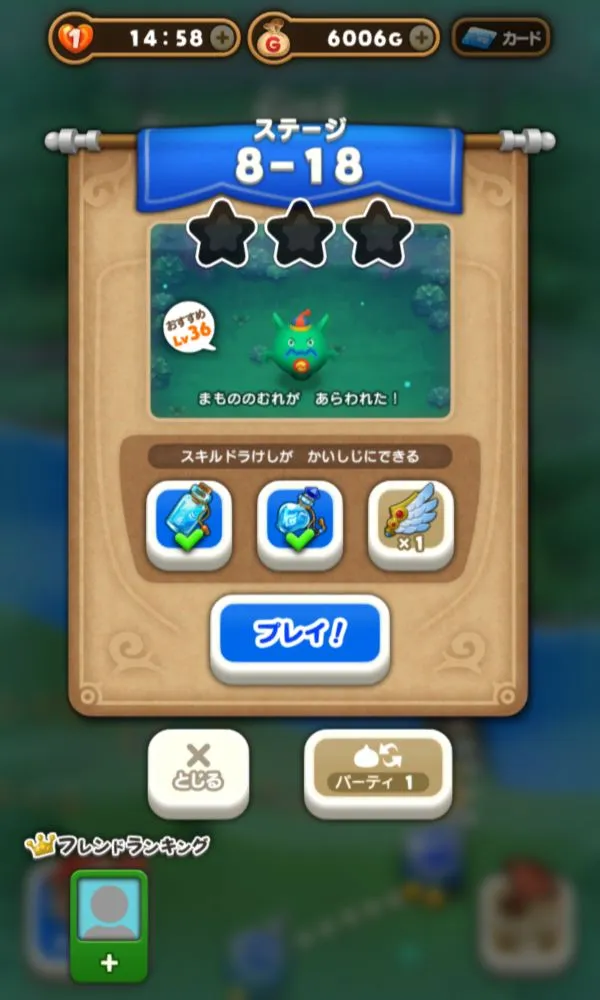This screenshot has width=600, height=1000.
Task: Toggle the first blue potion bottle item
Action: [x=189, y=520]
